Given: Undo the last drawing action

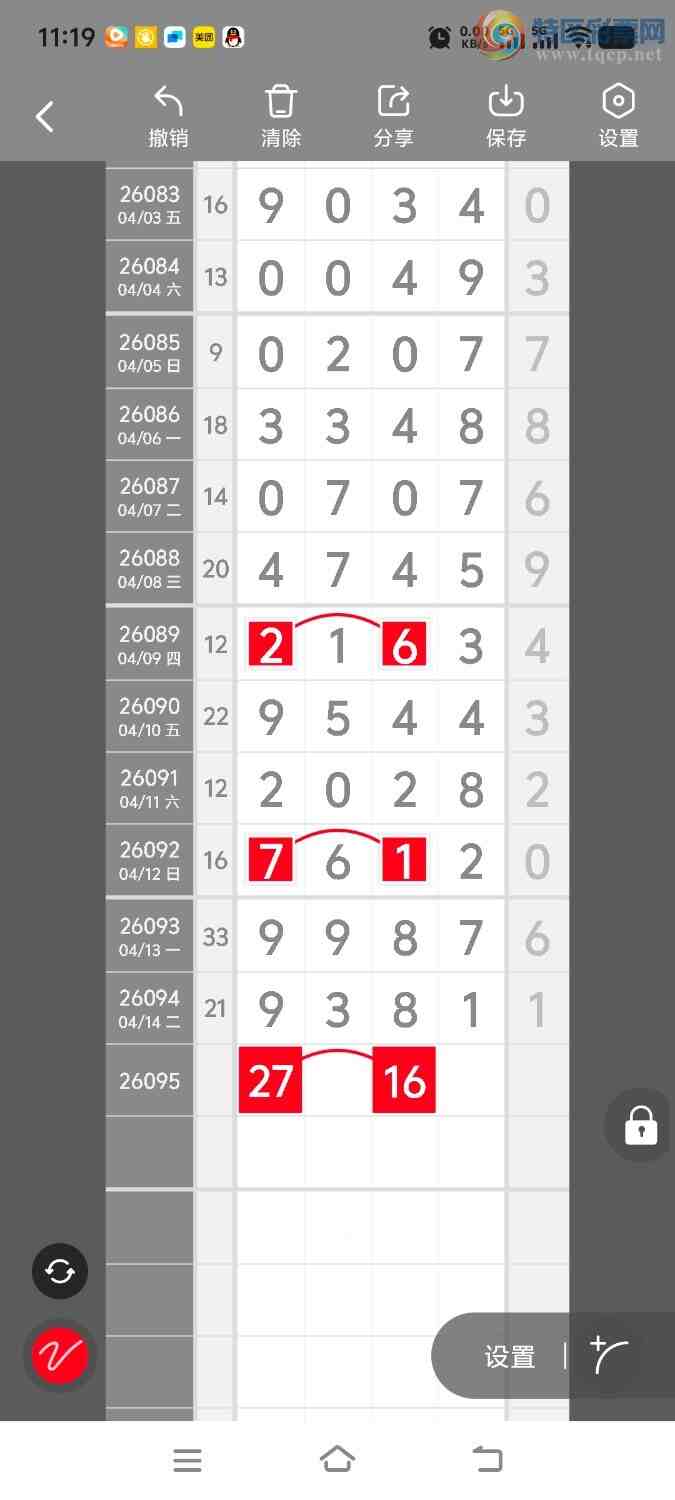Looking at the screenshot, I should [168, 117].
